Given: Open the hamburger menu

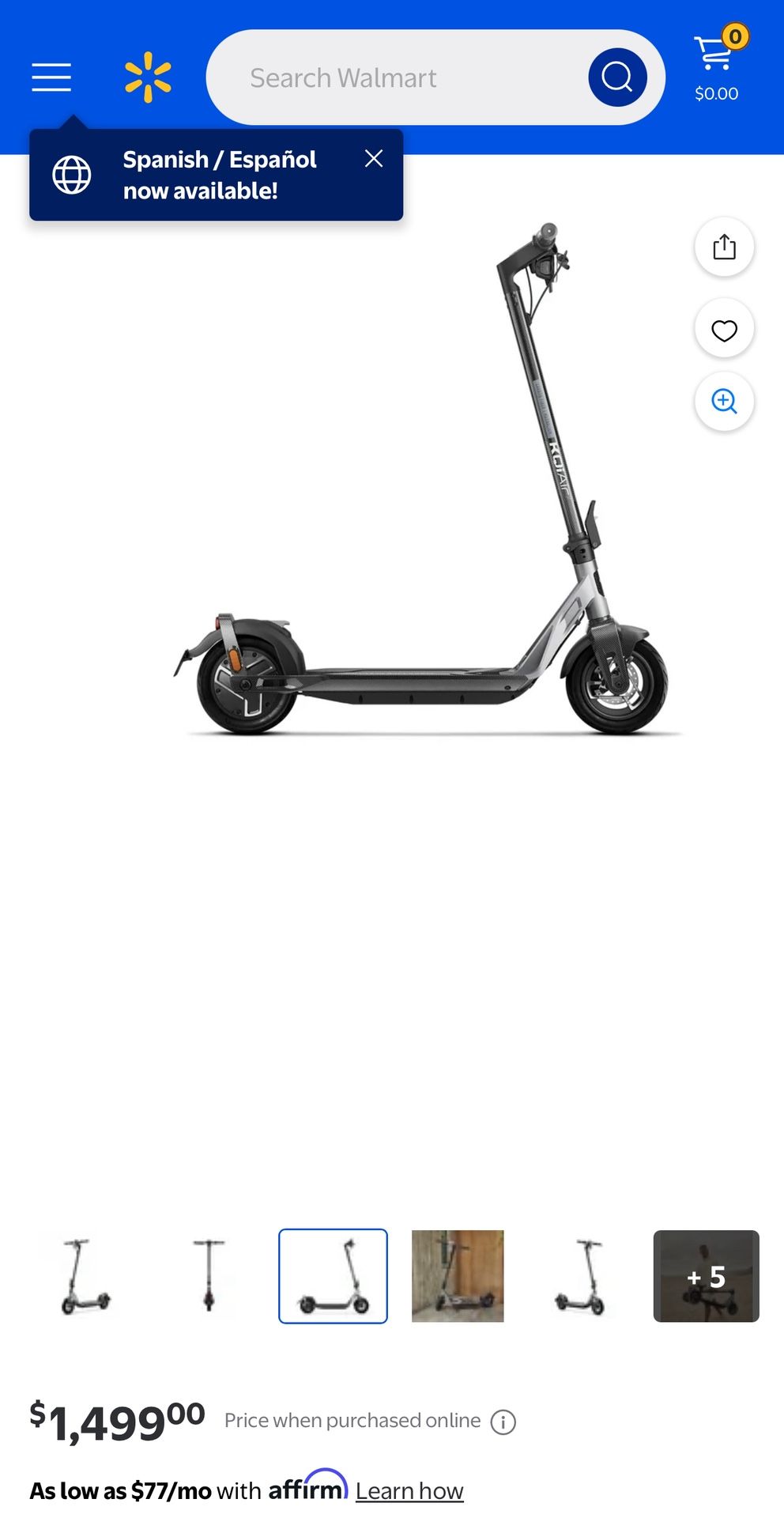Looking at the screenshot, I should pos(51,77).
